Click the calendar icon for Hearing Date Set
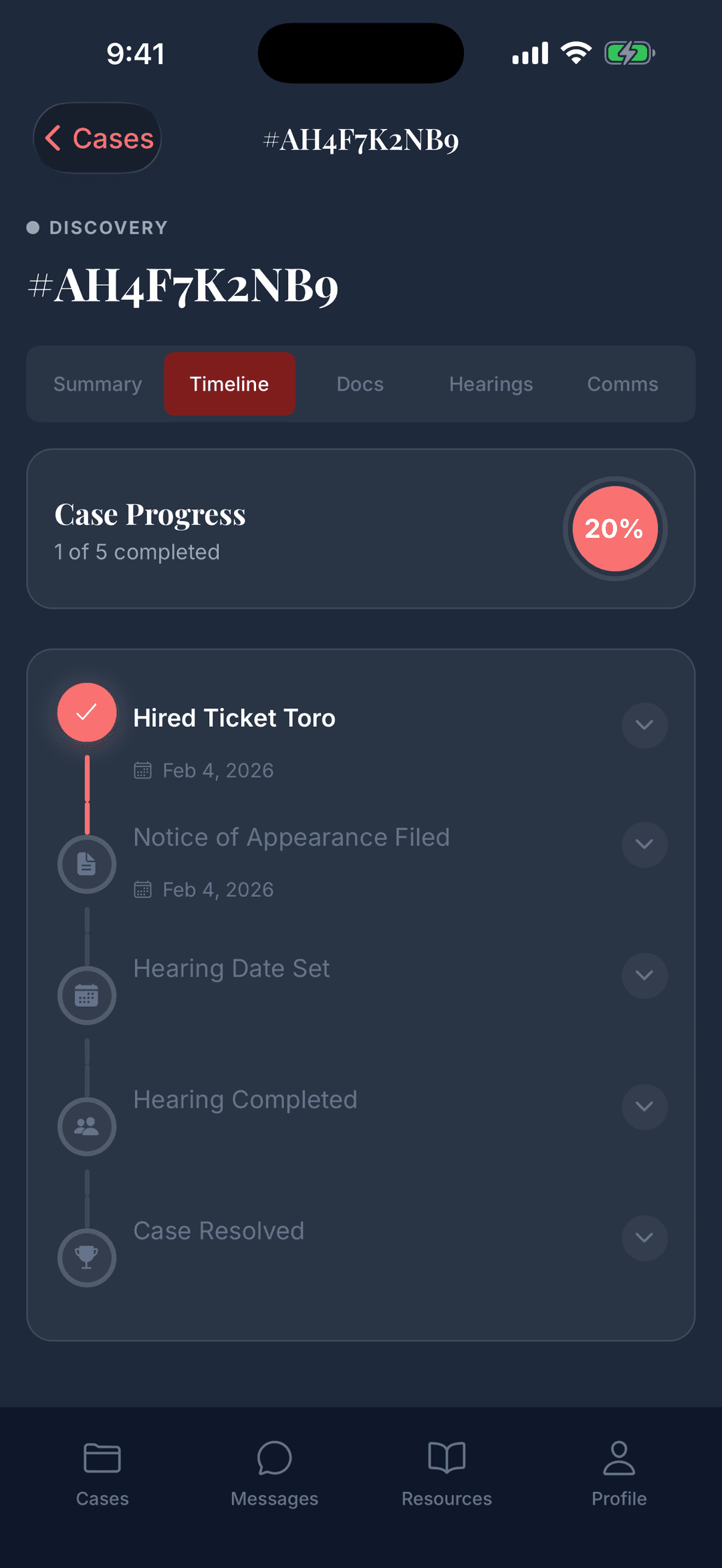This screenshot has width=722, height=1568. pos(87,995)
